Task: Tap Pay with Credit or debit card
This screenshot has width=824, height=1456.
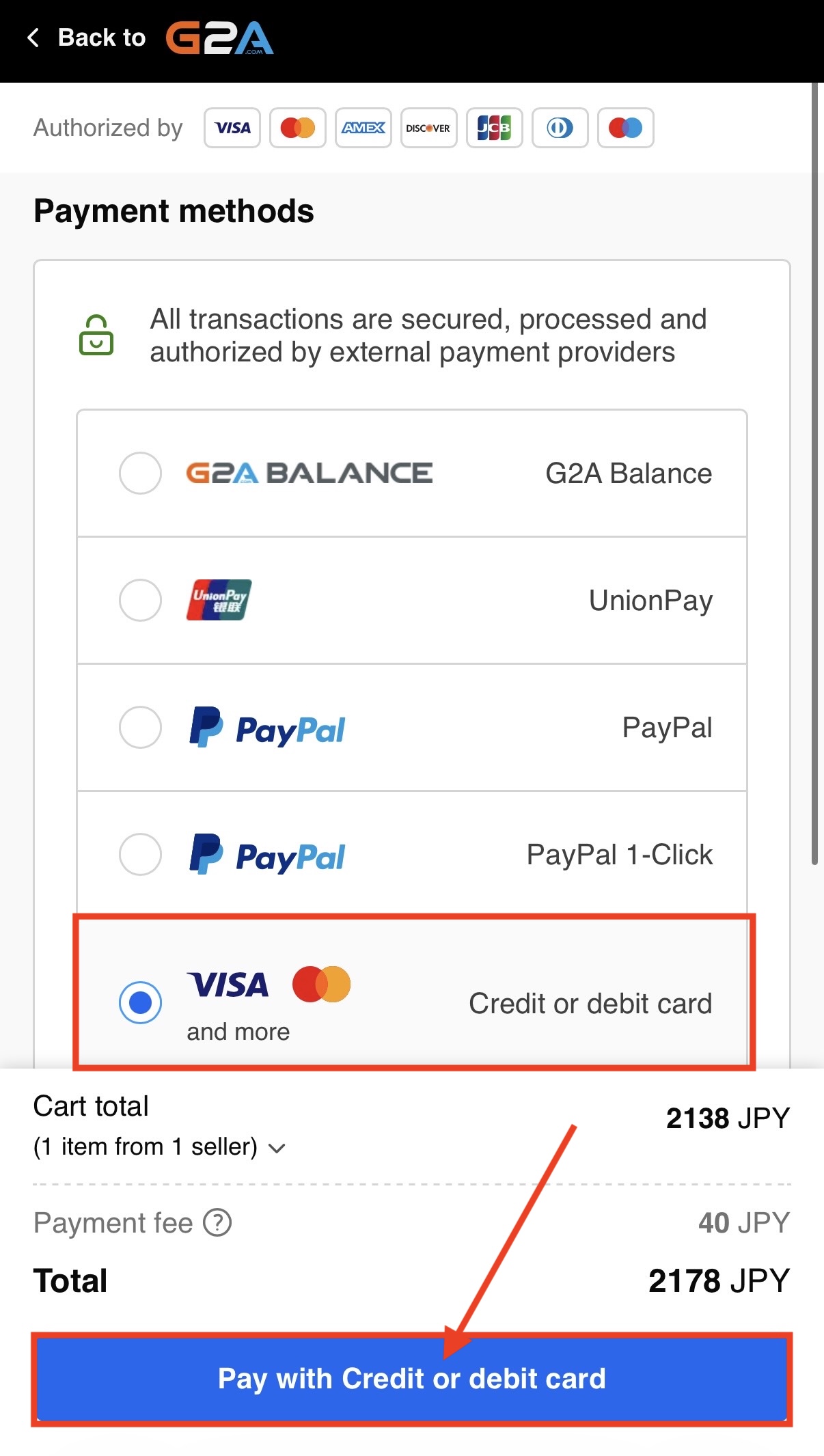Action: 411,1379
